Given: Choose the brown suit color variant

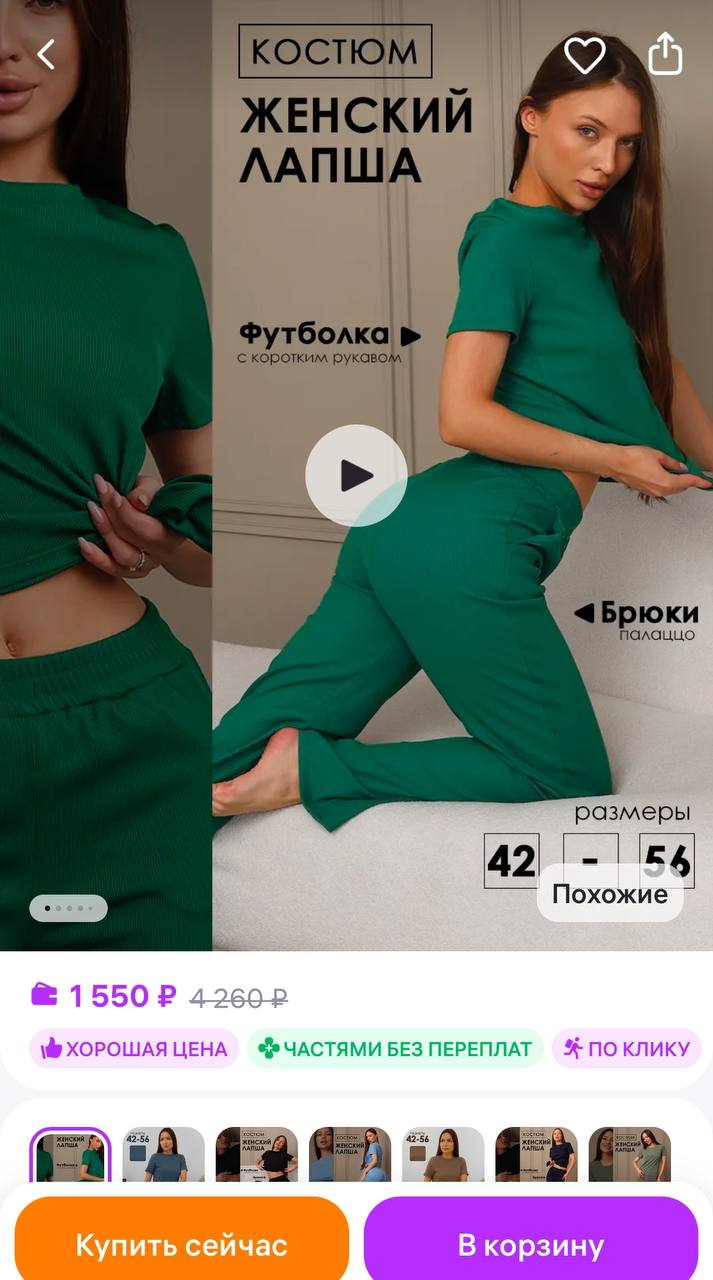Looking at the screenshot, I should [x=443, y=1157].
